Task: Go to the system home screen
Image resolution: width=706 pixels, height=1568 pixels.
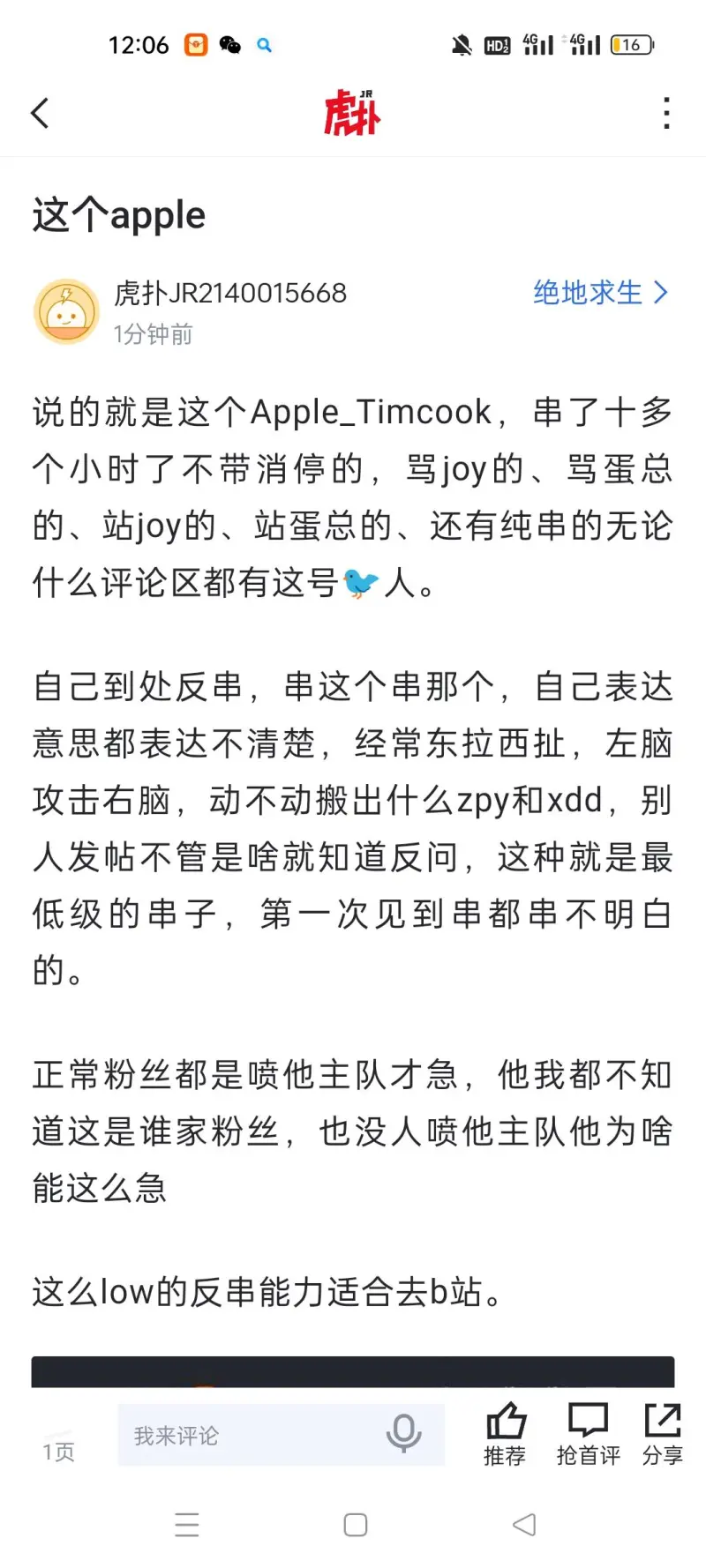Action: (x=356, y=1525)
